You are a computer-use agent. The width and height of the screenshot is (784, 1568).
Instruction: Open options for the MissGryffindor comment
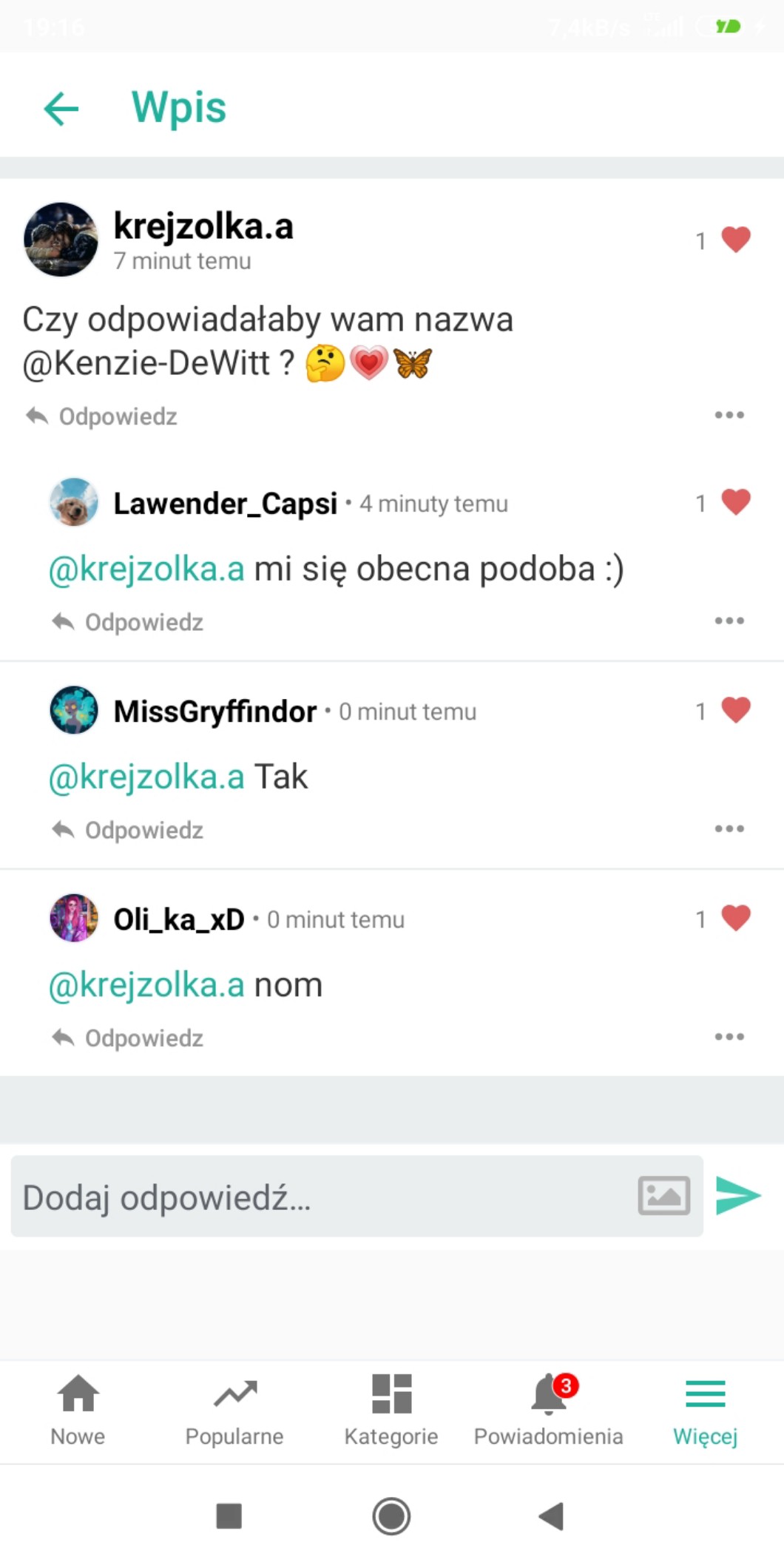tap(729, 828)
